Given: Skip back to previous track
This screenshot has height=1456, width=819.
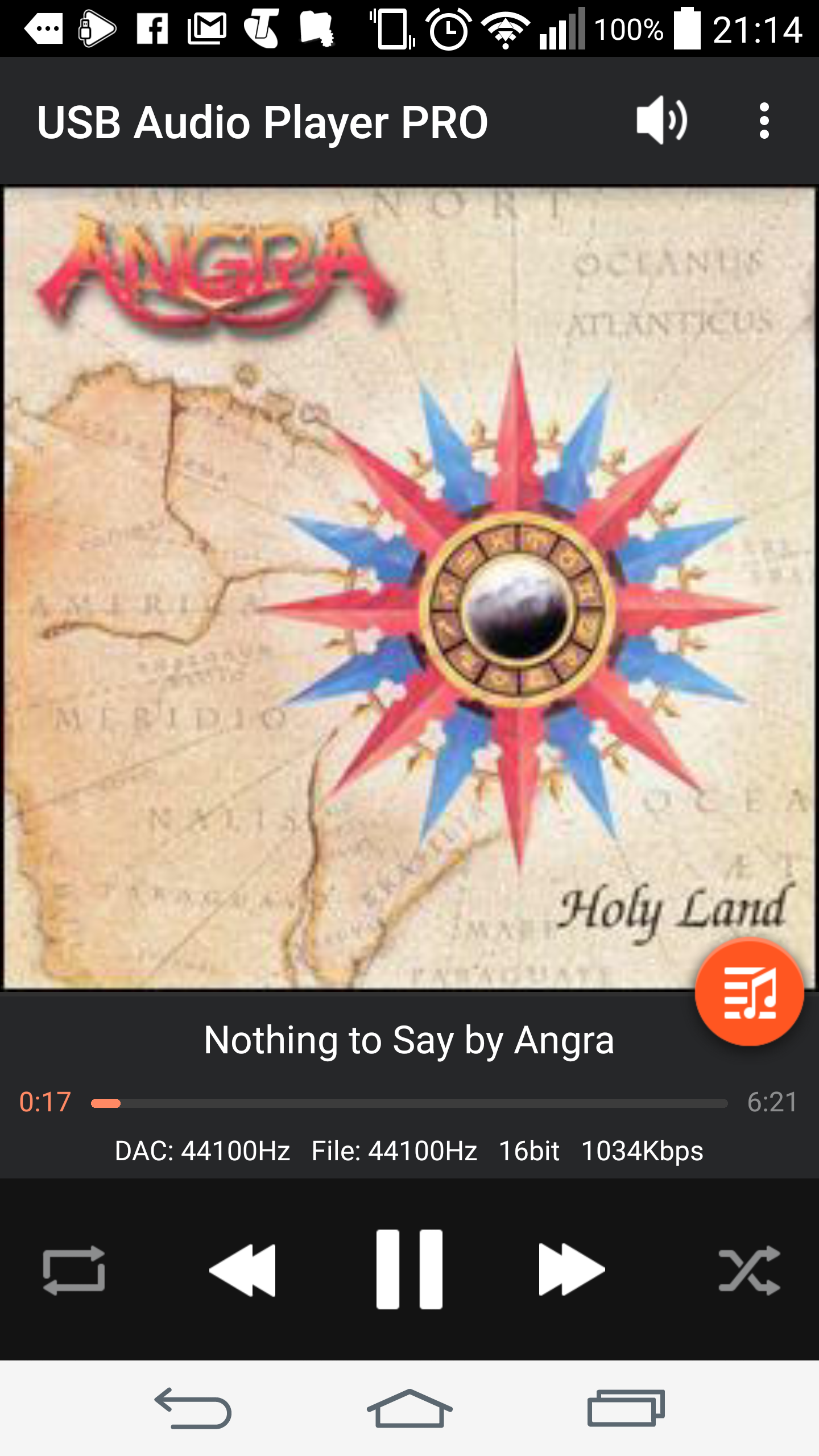Looking at the screenshot, I should [x=243, y=1271].
